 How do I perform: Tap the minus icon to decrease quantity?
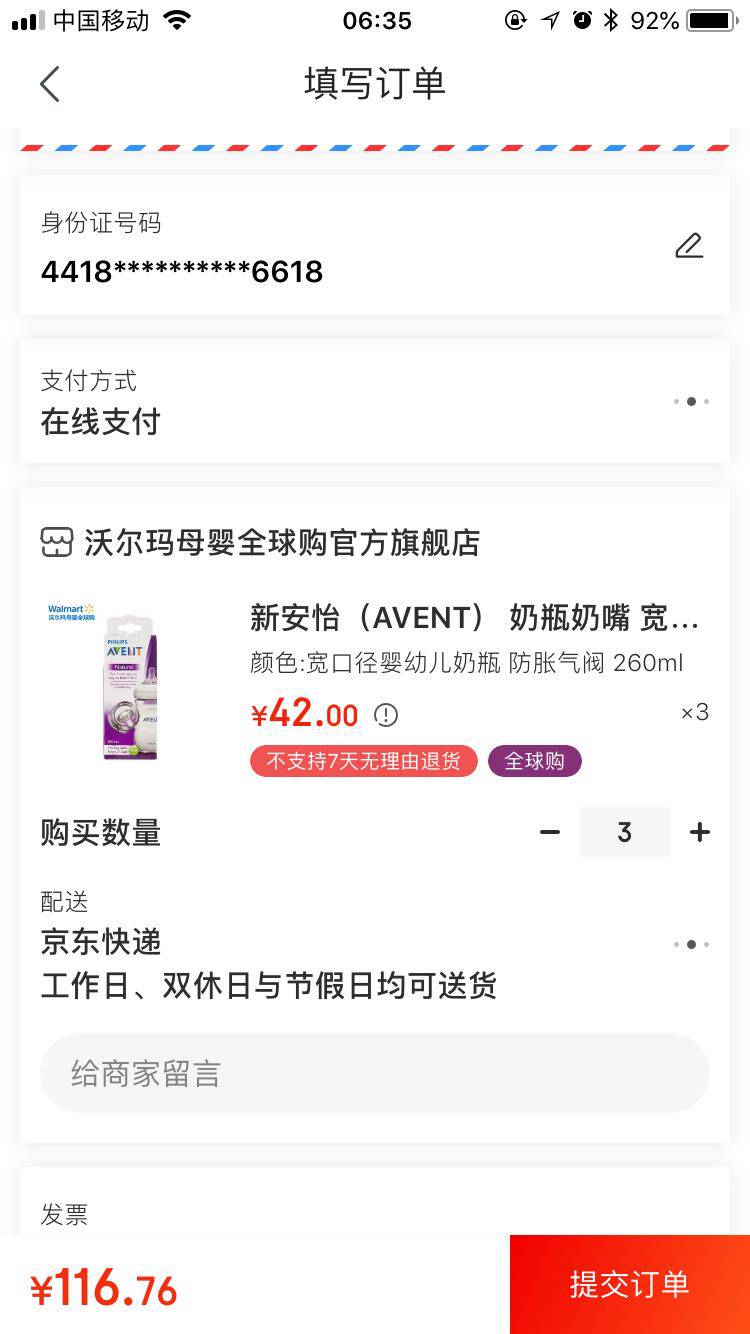point(549,831)
